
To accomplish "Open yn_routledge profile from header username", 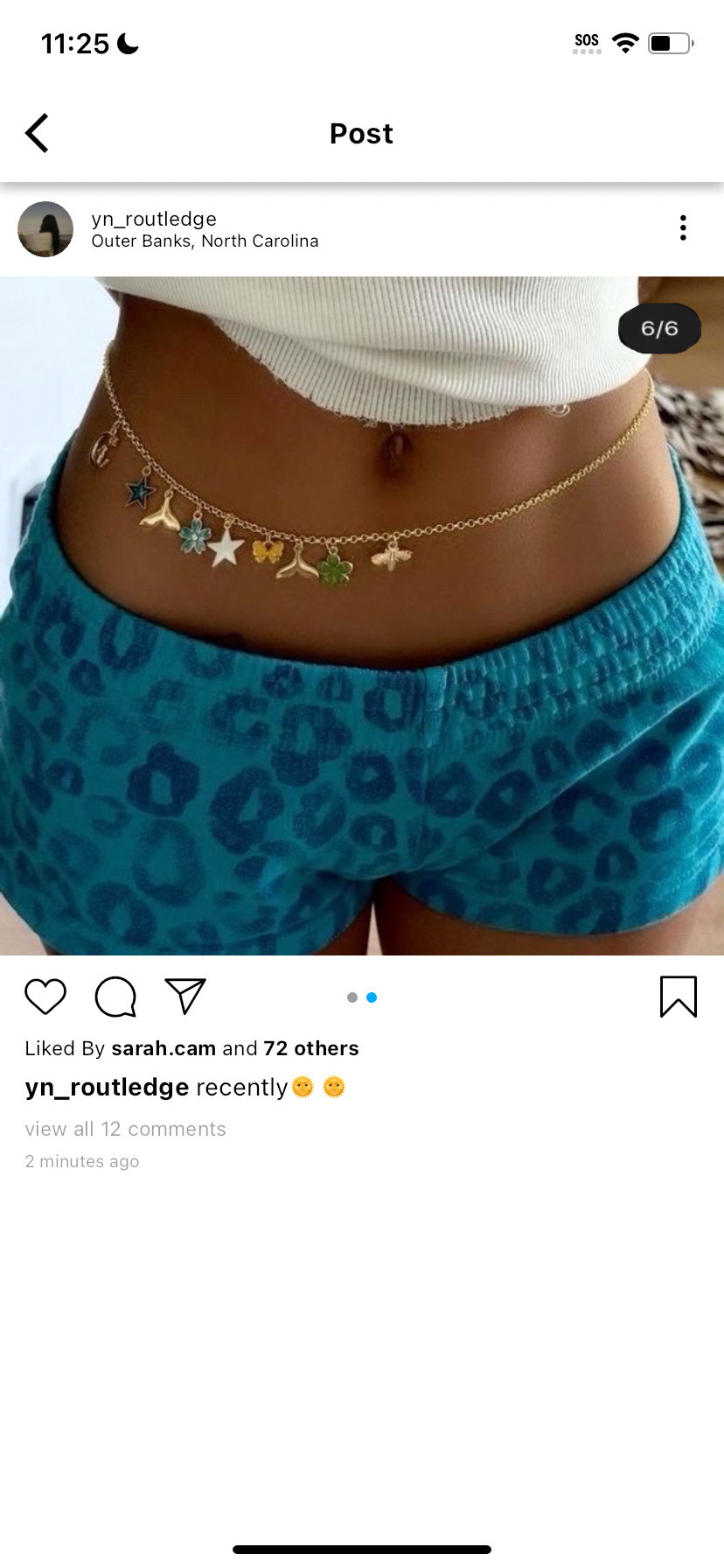I will tap(154, 219).
